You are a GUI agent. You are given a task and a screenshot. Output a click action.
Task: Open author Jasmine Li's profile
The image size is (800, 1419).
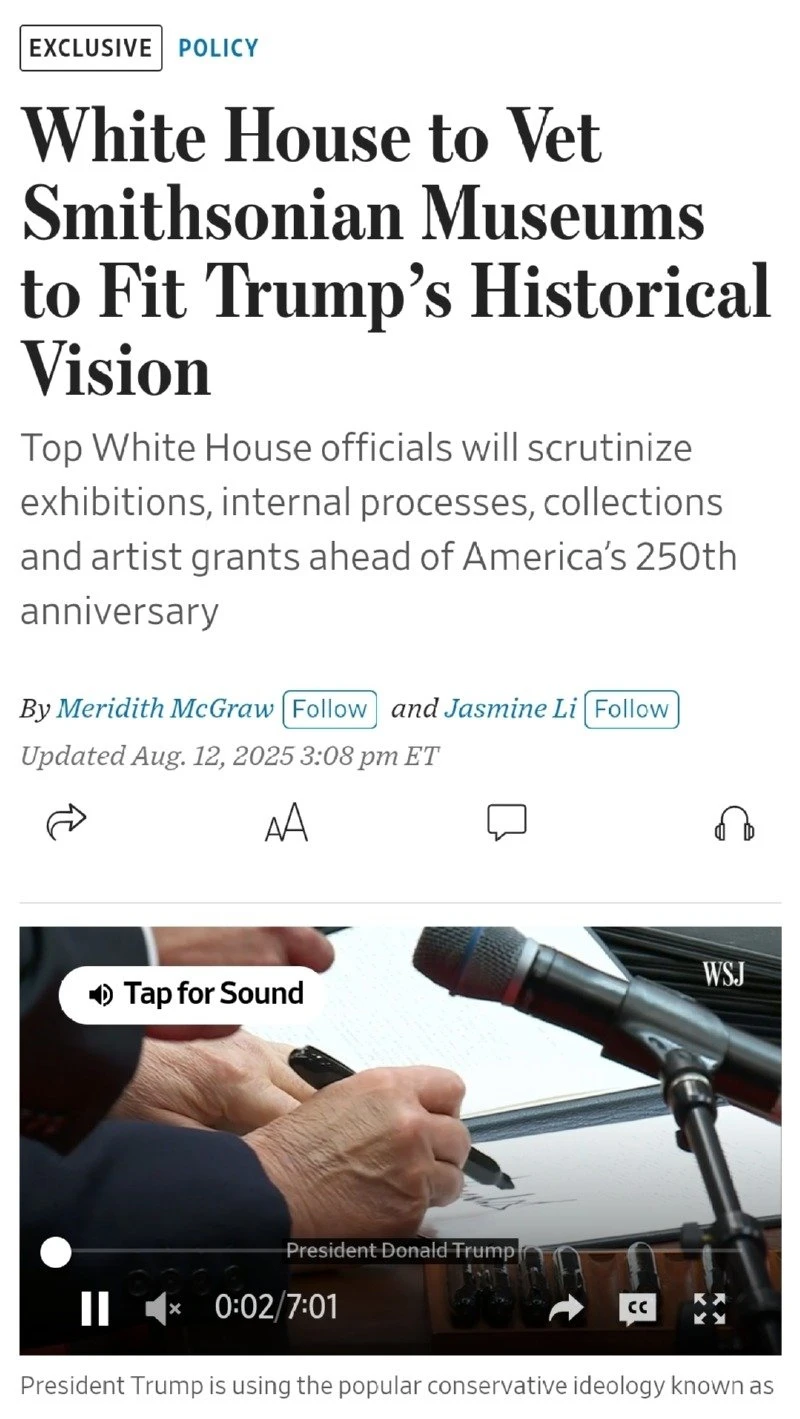click(x=510, y=709)
